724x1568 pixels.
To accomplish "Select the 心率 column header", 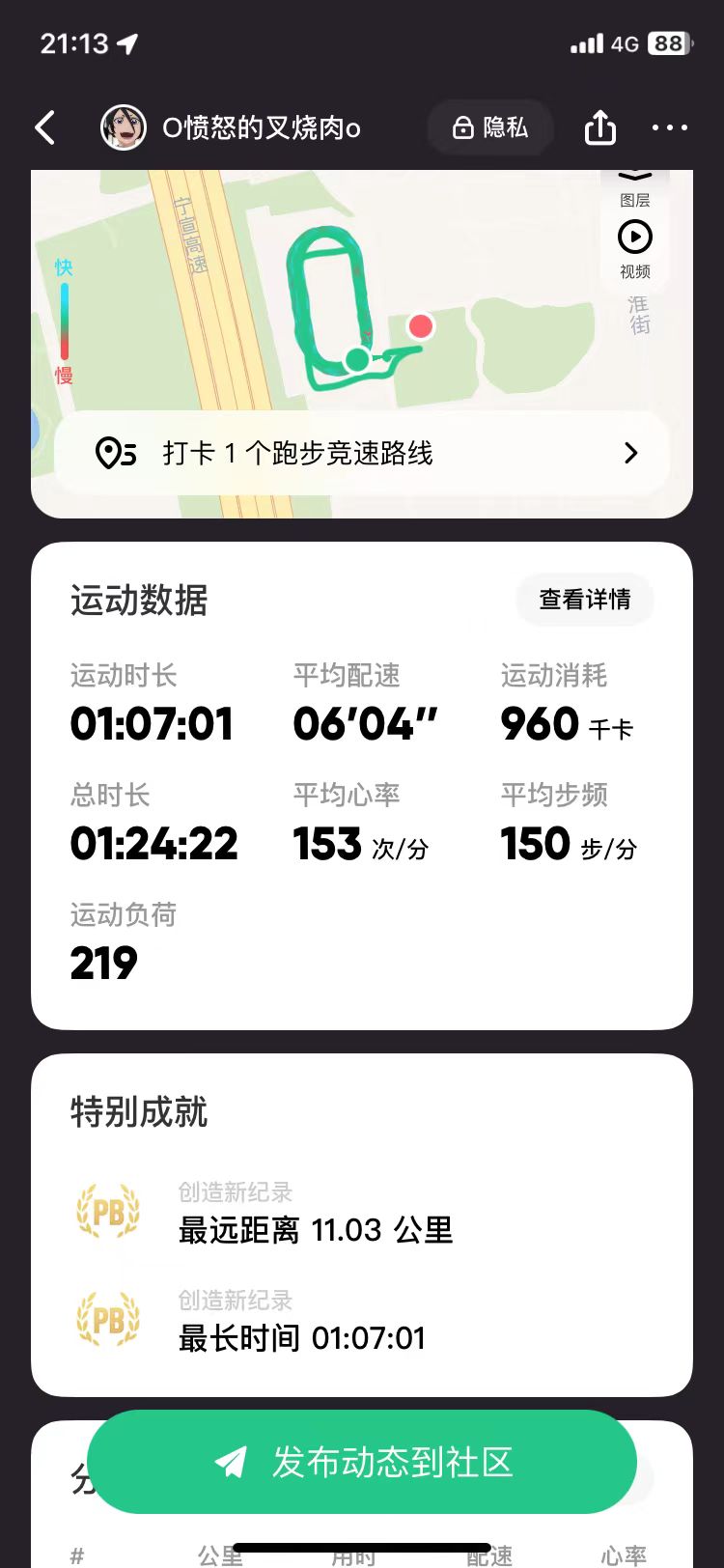I will [624, 1553].
